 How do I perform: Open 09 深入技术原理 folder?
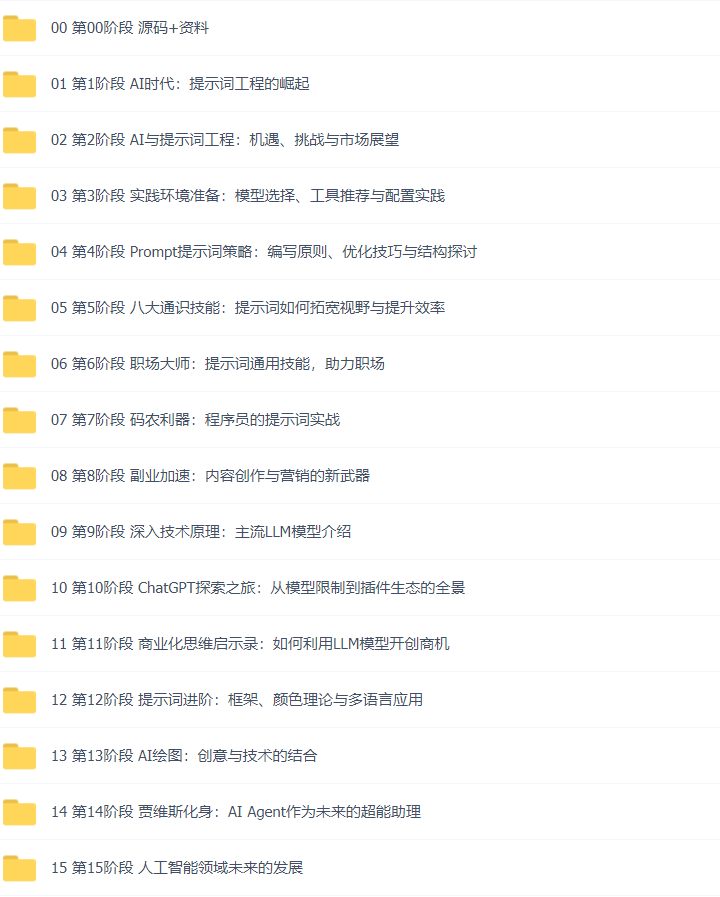click(x=201, y=532)
